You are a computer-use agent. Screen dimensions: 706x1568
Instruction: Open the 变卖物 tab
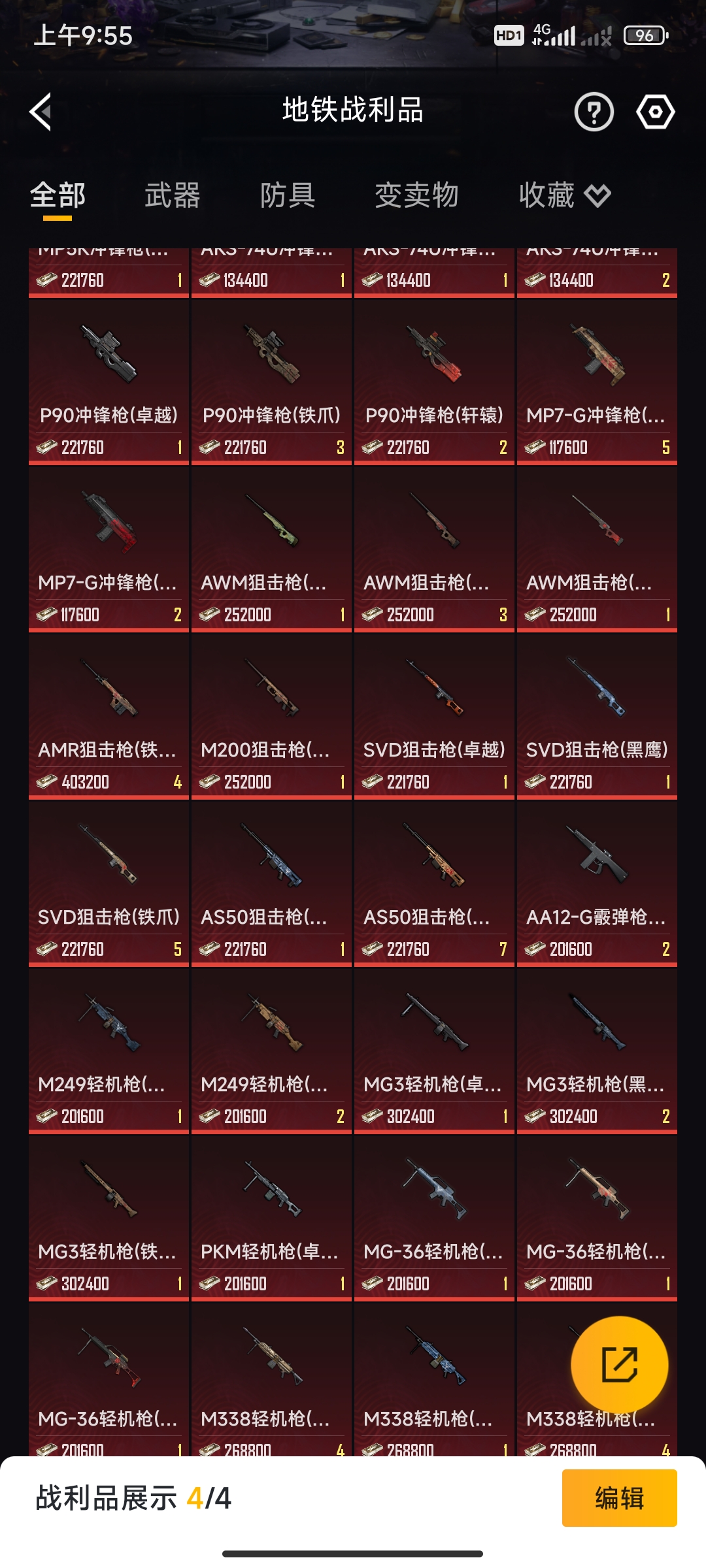[416, 194]
